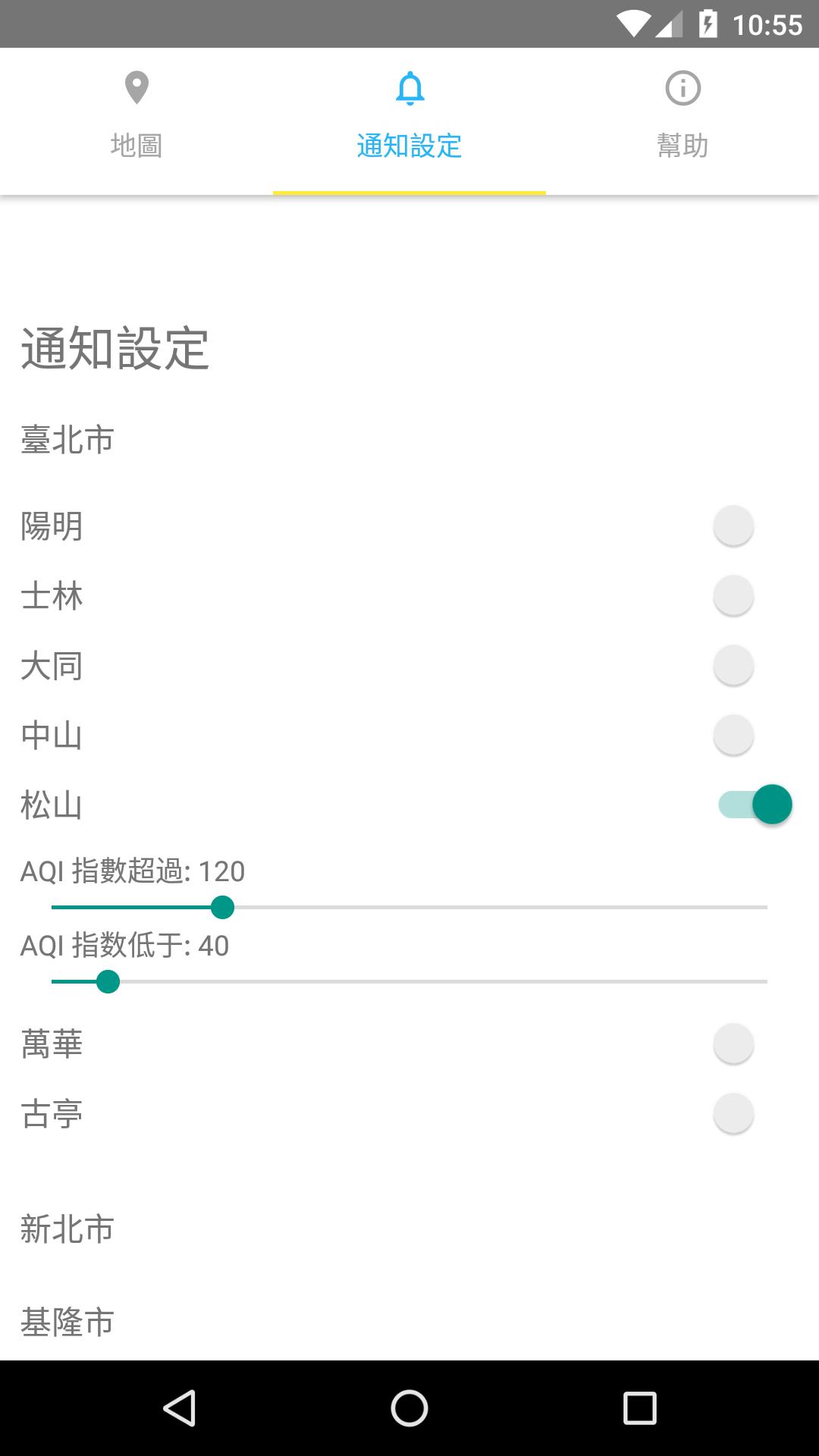Tap the Wi-Fi icon in the status bar
The width and height of the screenshot is (819, 1456).
[633, 22]
